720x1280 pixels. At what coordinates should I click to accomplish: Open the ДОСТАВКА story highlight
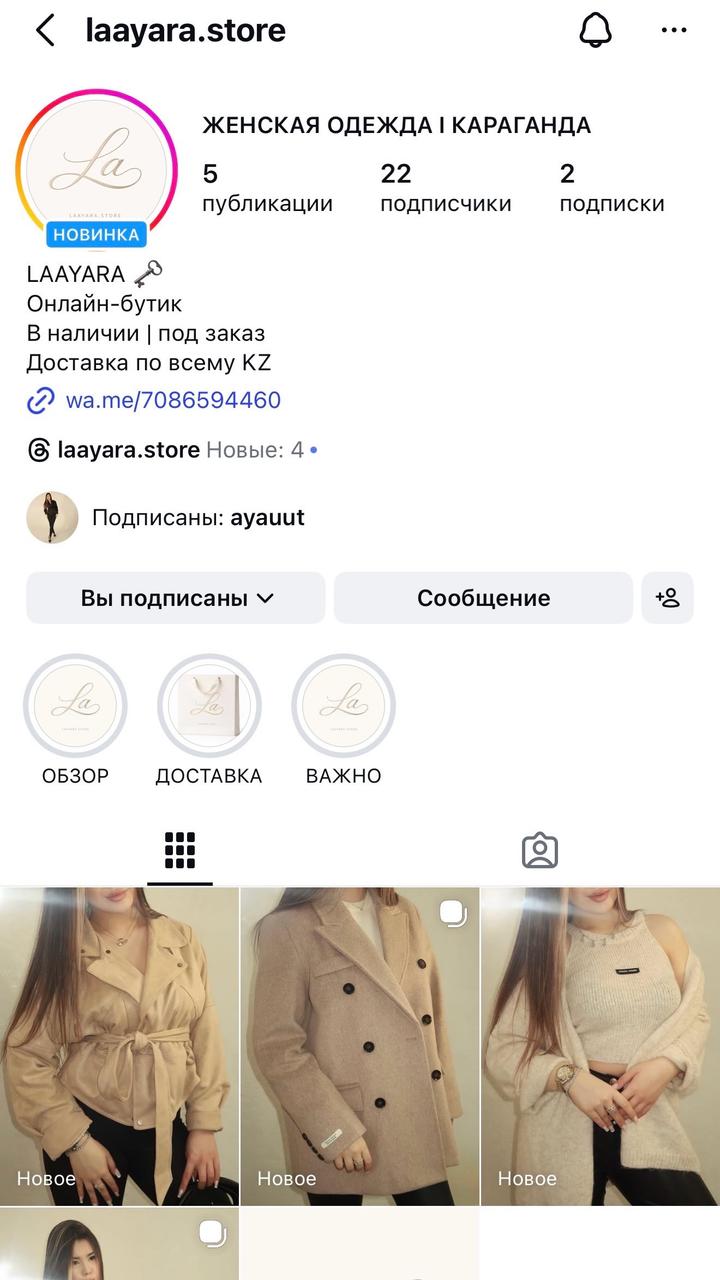coord(209,705)
